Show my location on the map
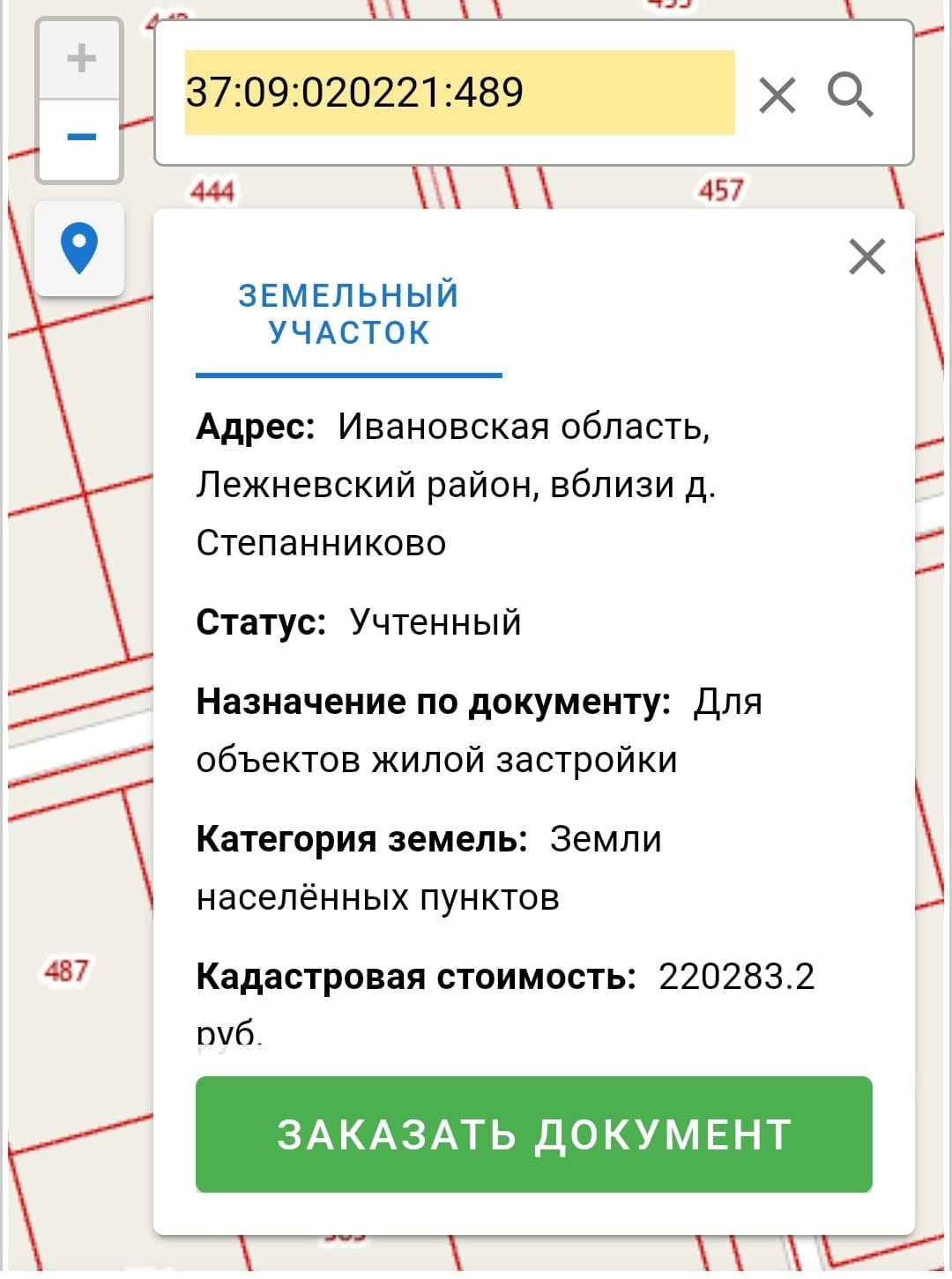 (x=79, y=249)
